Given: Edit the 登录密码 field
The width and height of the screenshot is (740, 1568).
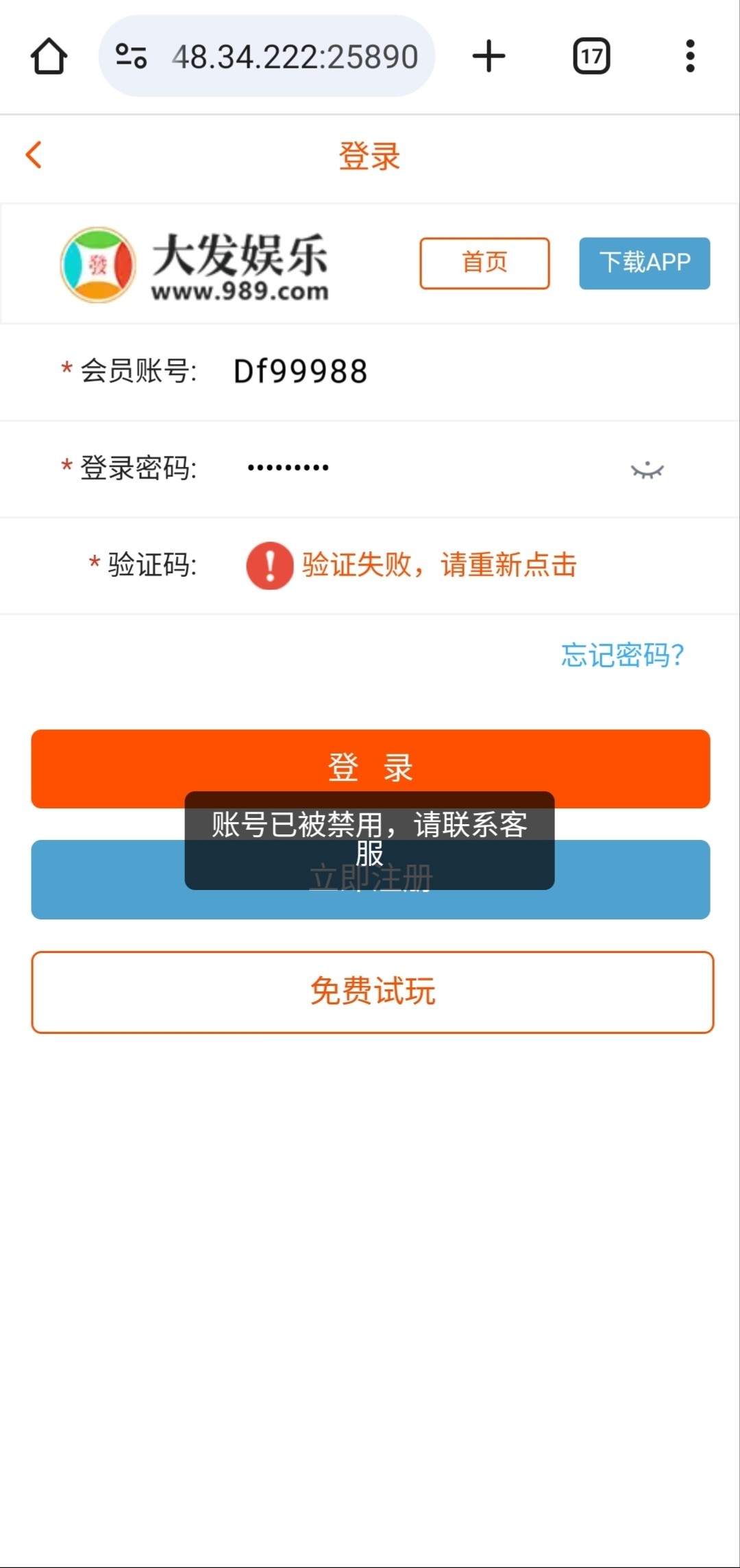Looking at the screenshot, I should point(411,468).
